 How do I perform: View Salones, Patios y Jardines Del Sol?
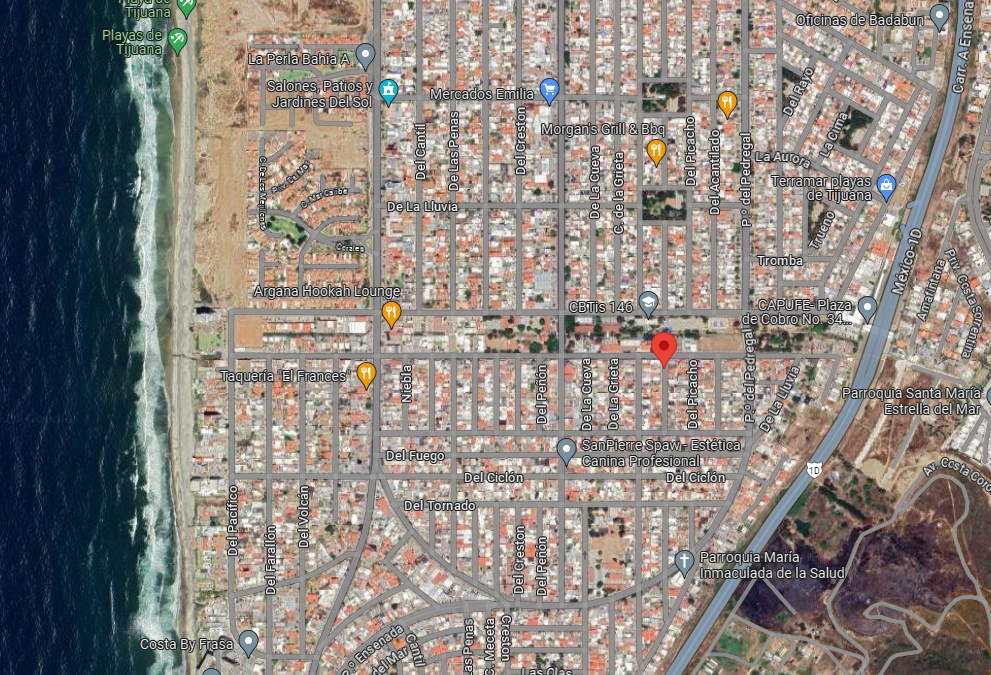[x=388, y=92]
